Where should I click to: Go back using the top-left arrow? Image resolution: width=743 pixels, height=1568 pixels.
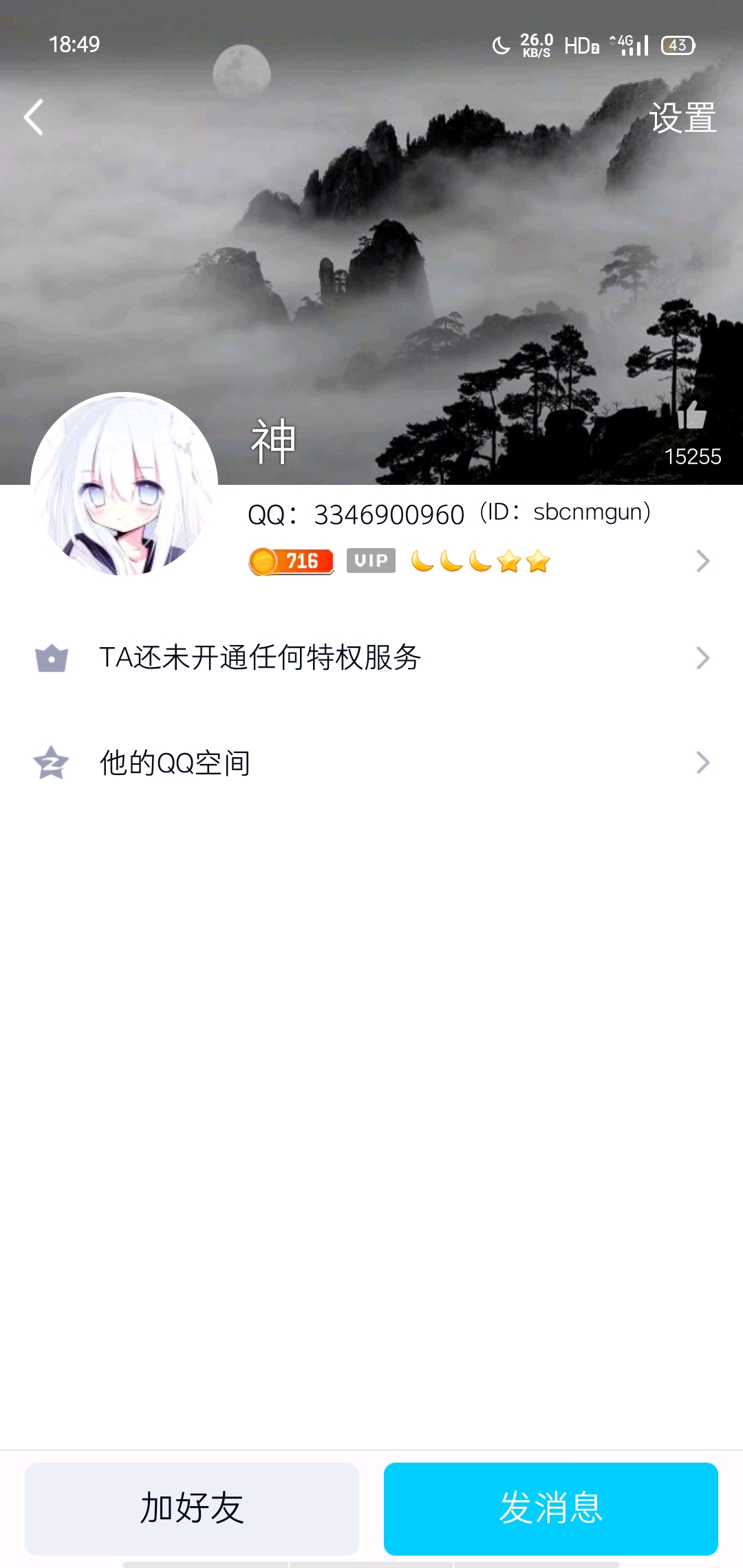pyautogui.click(x=34, y=118)
